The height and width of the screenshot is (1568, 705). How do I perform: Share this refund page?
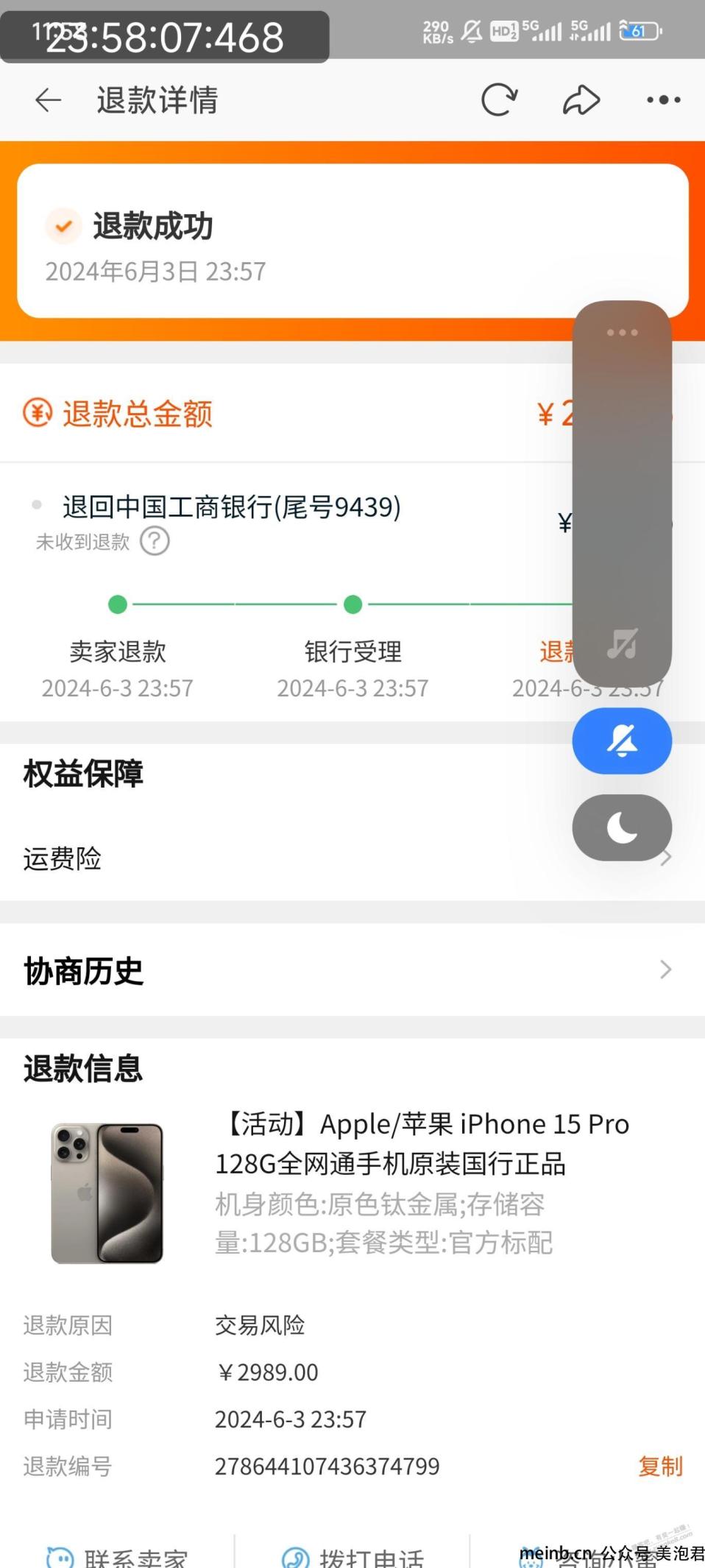(x=581, y=100)
